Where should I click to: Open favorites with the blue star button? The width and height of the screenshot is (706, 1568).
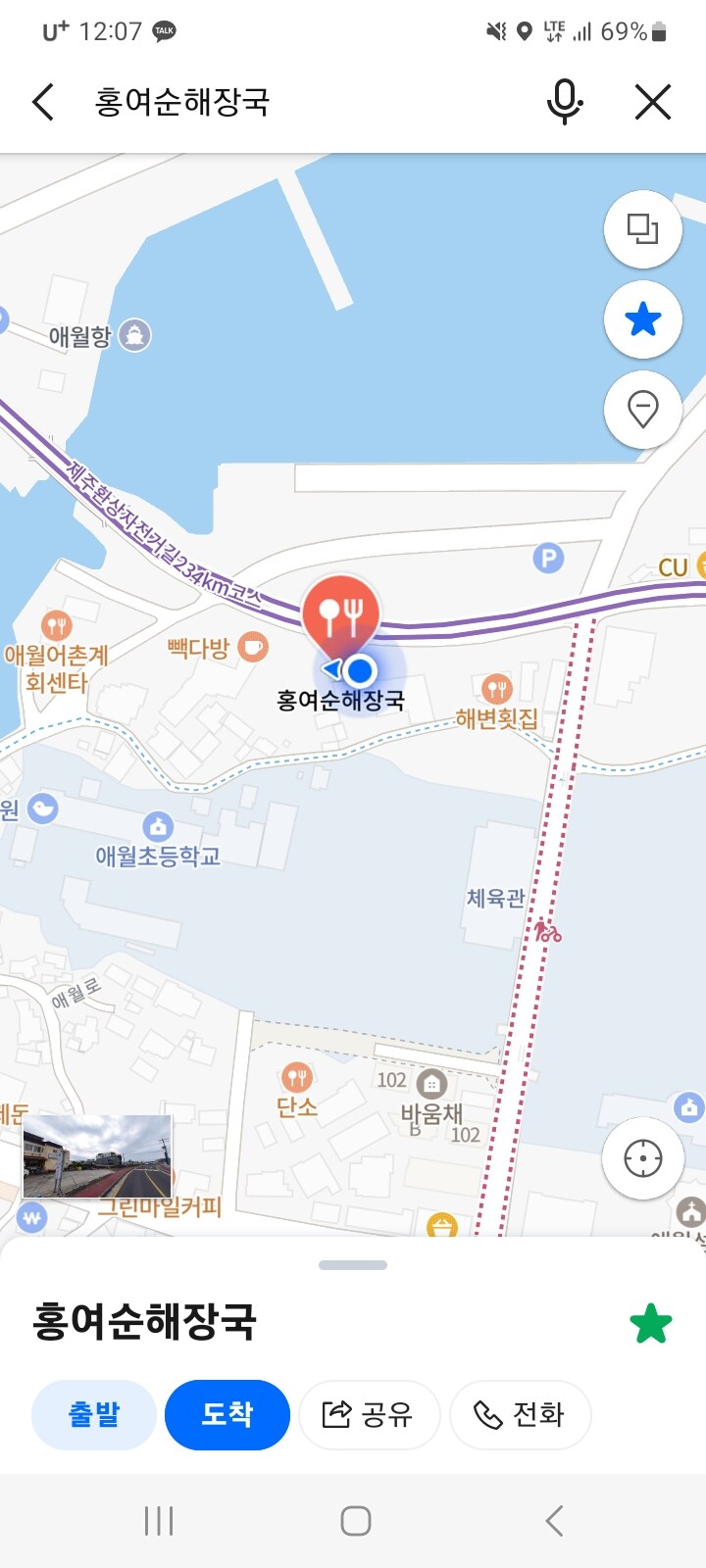(642, 319)
